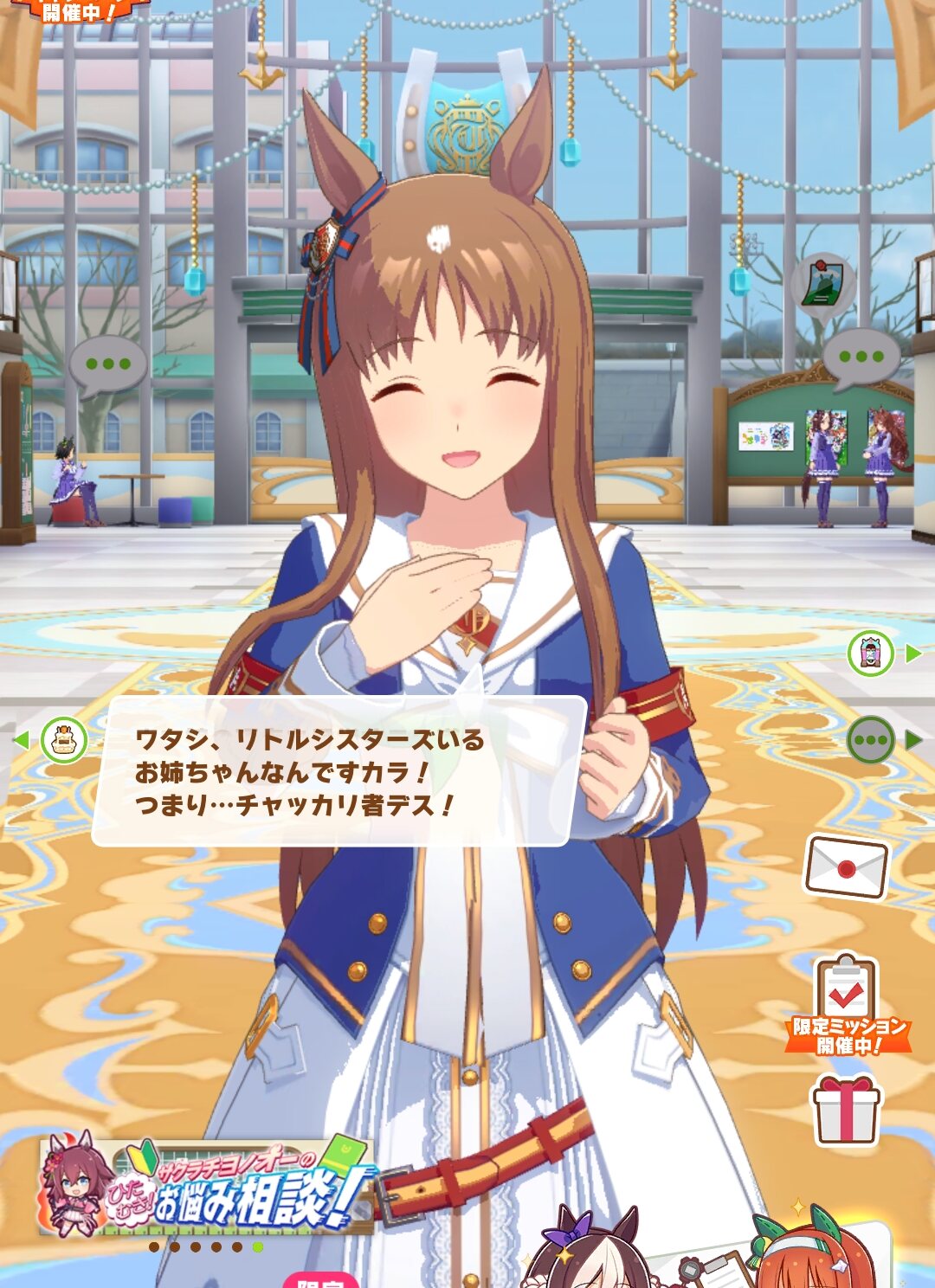Tap the birthday cake arrow button

(x=64, y=741)
